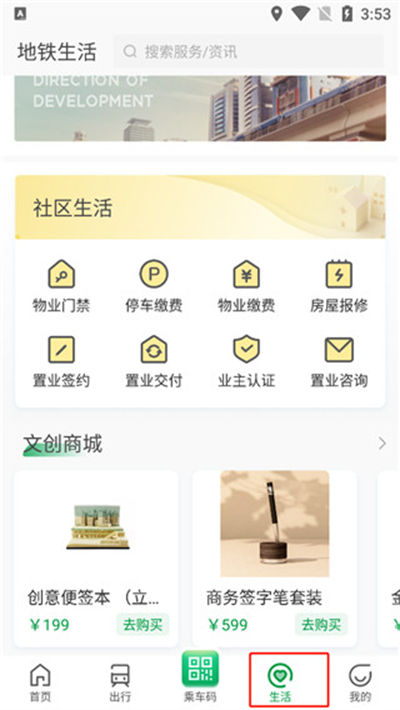Open the Direction of Development banner
The width and height of the screenshot is (400, 710).
point(200,108)
